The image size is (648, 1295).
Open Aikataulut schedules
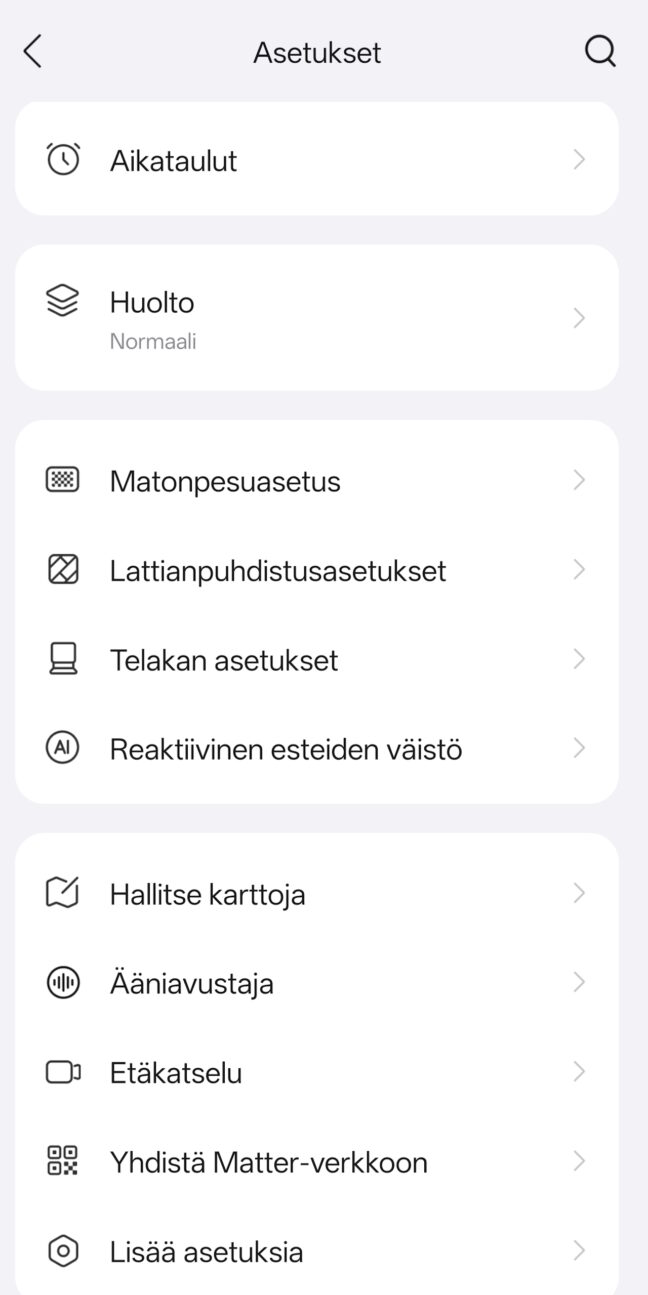tap(316, 160)
